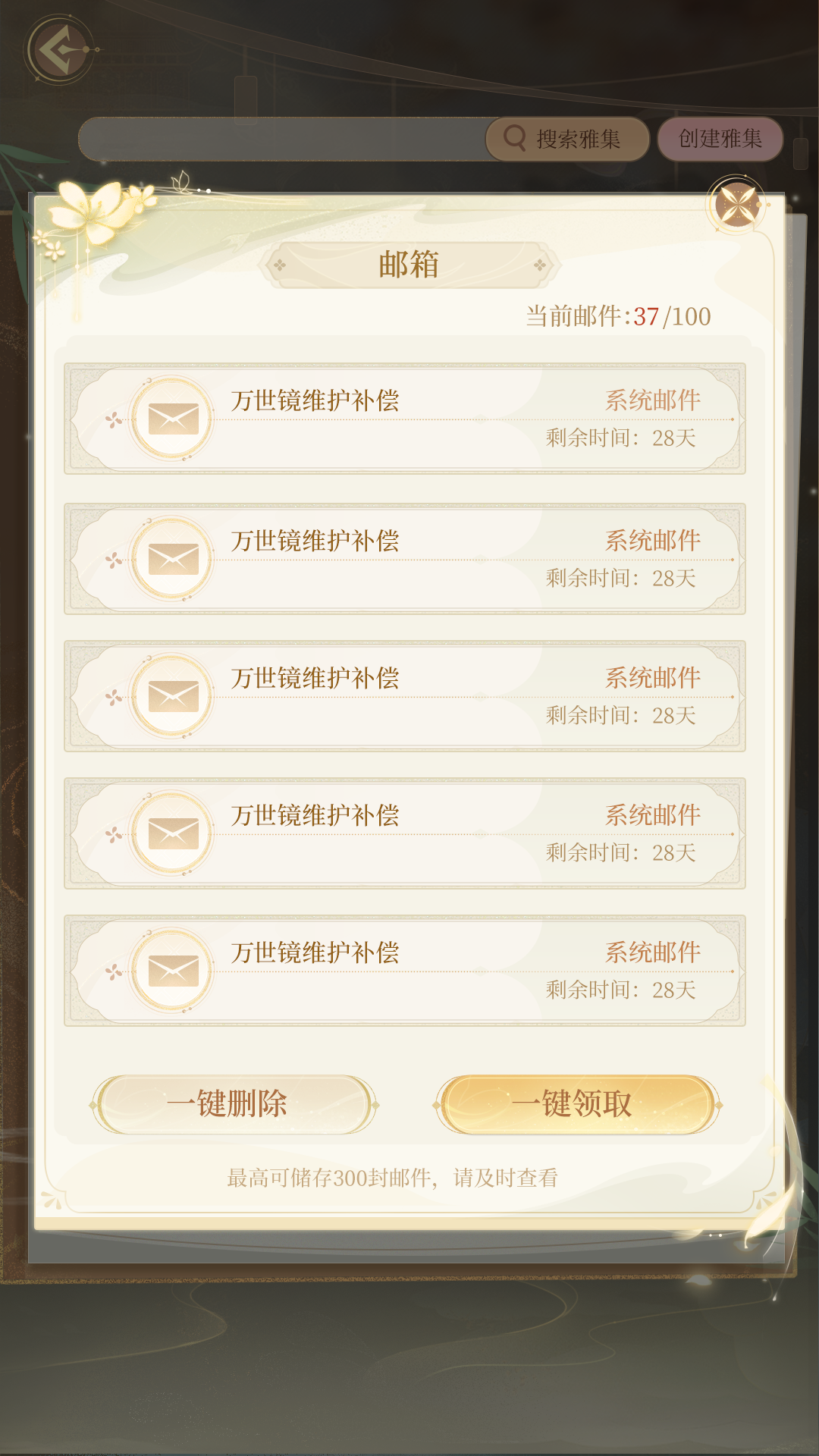Screen dimensions: 819x1456
Task: Tap 一键领取 to claim all mail
Action: pyautogui.click(x=578, y=1104)
